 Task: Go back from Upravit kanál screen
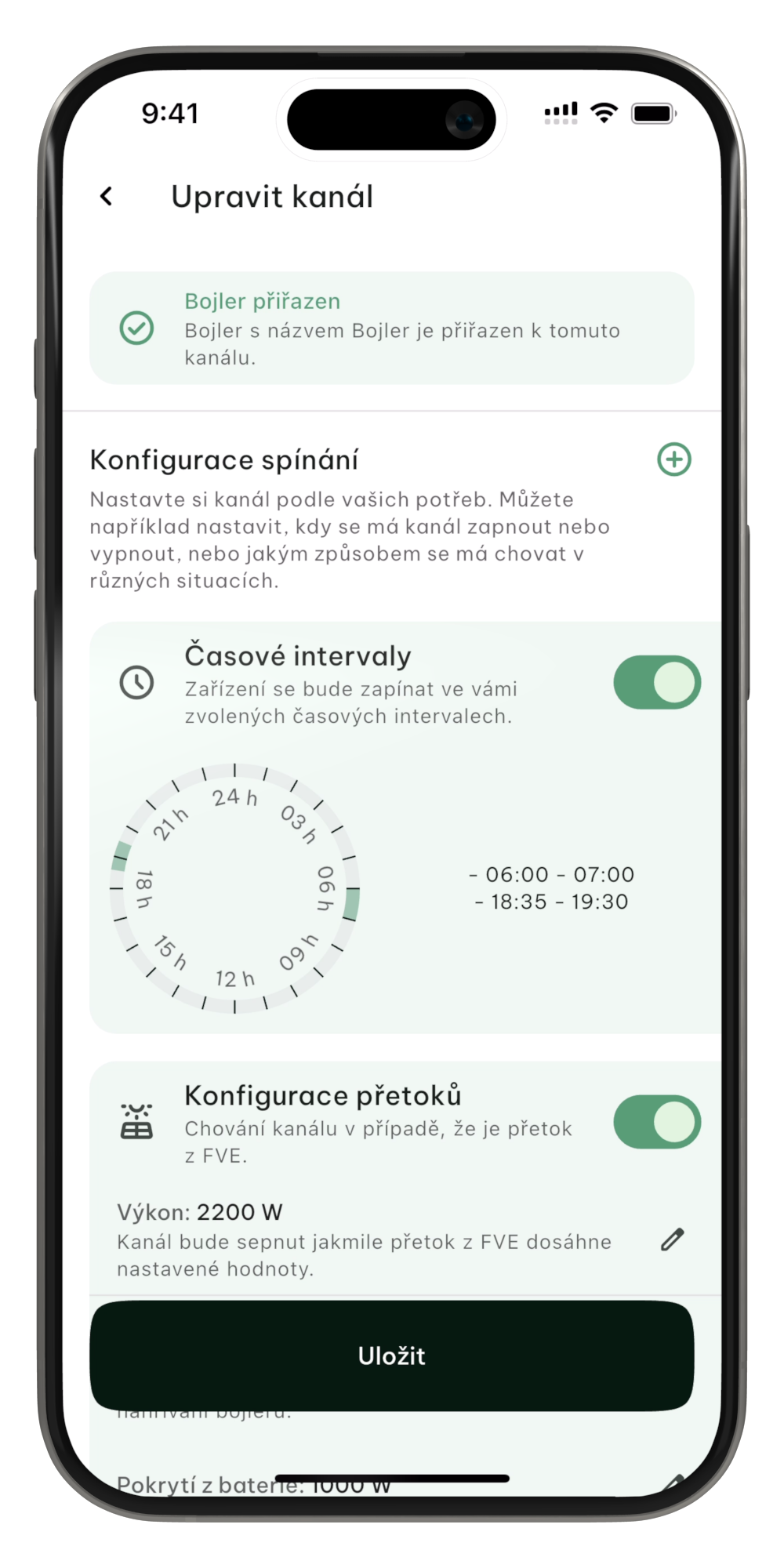(x=107, y=196)
